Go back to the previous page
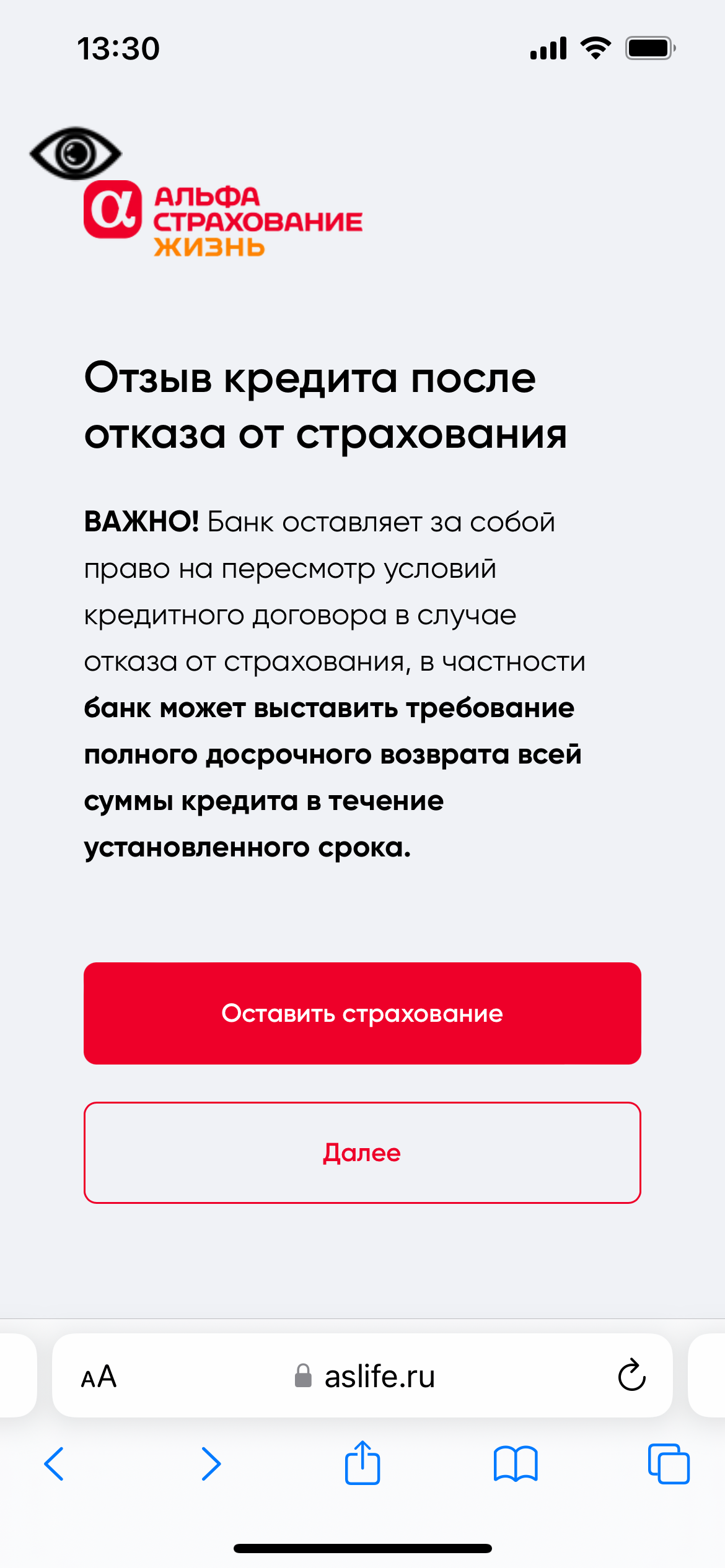Screen dimensions: 725x1568 (x=55, y=1464)
